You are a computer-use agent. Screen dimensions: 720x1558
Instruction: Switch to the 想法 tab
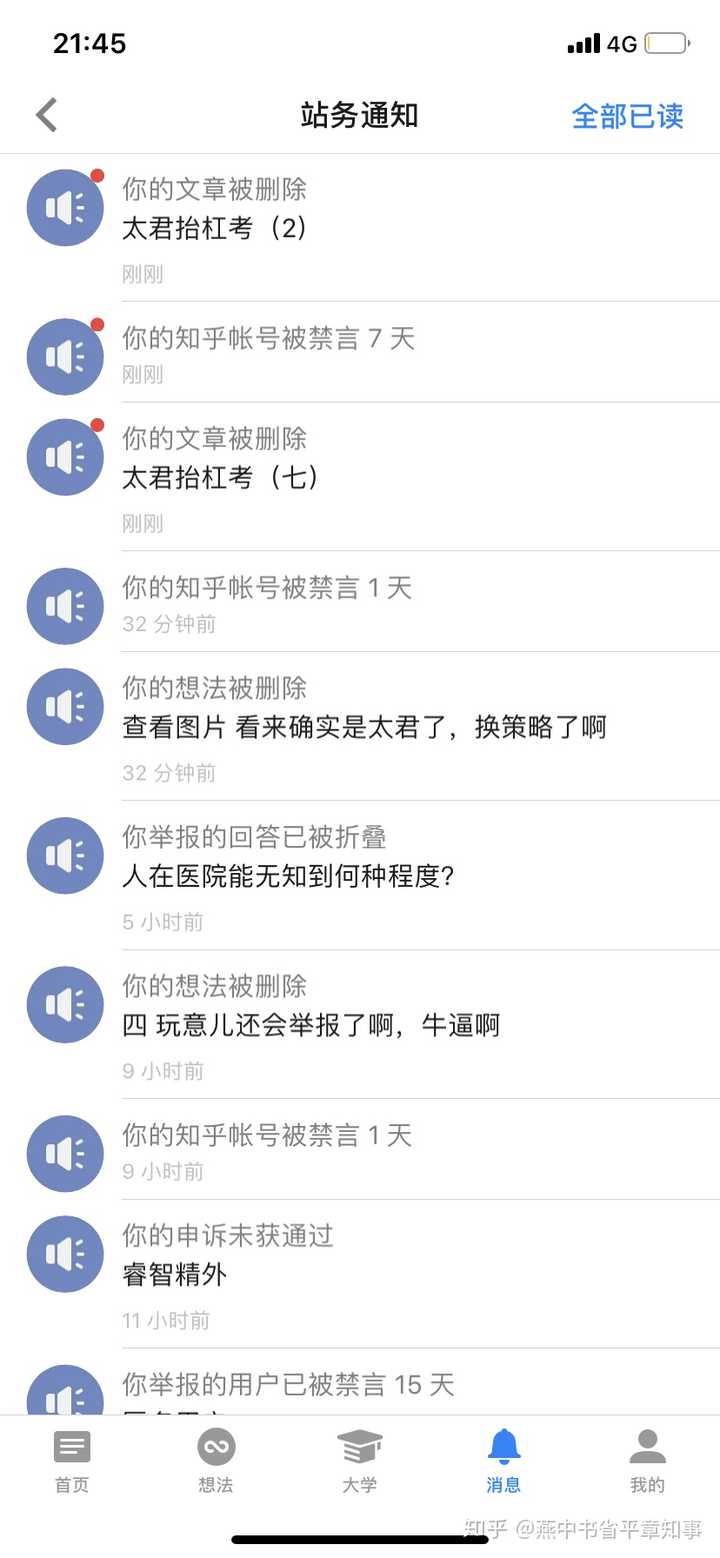point(216,1460)
